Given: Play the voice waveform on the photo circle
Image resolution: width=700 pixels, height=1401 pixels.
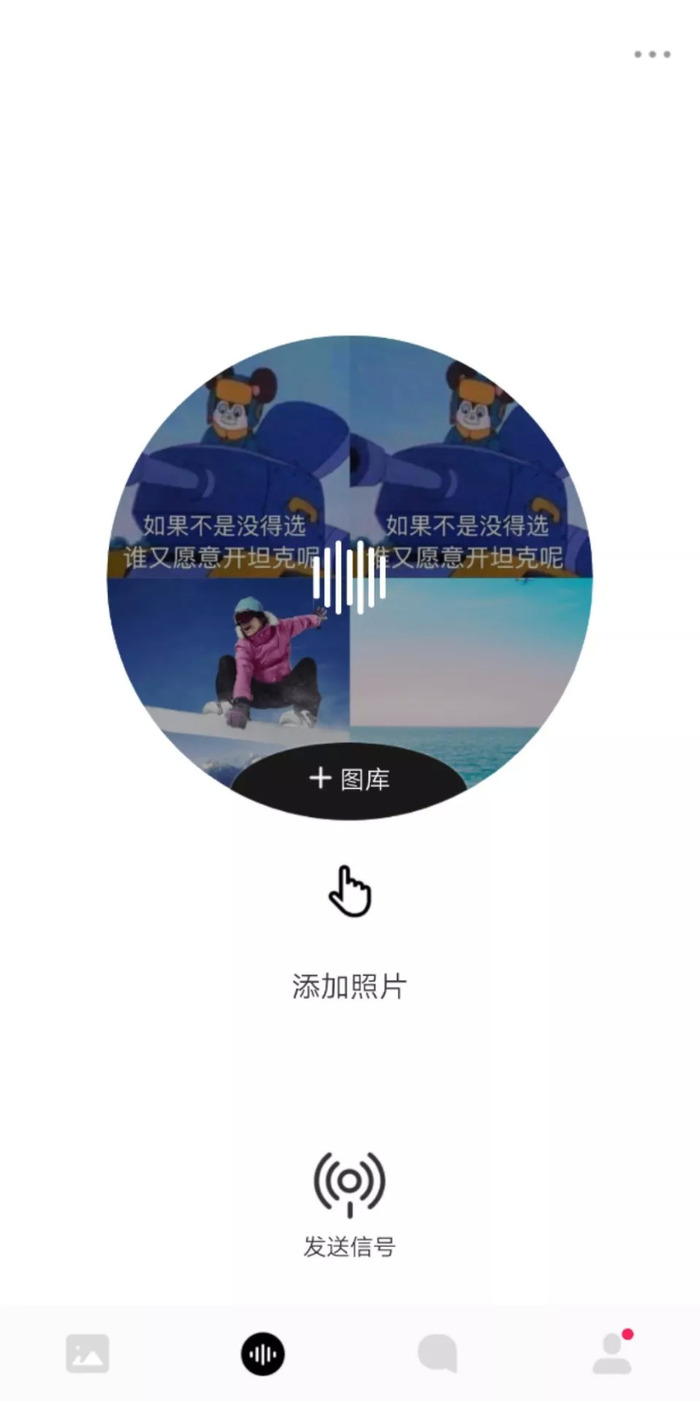Looking at the screenshot, I should (x=349, y=577).
